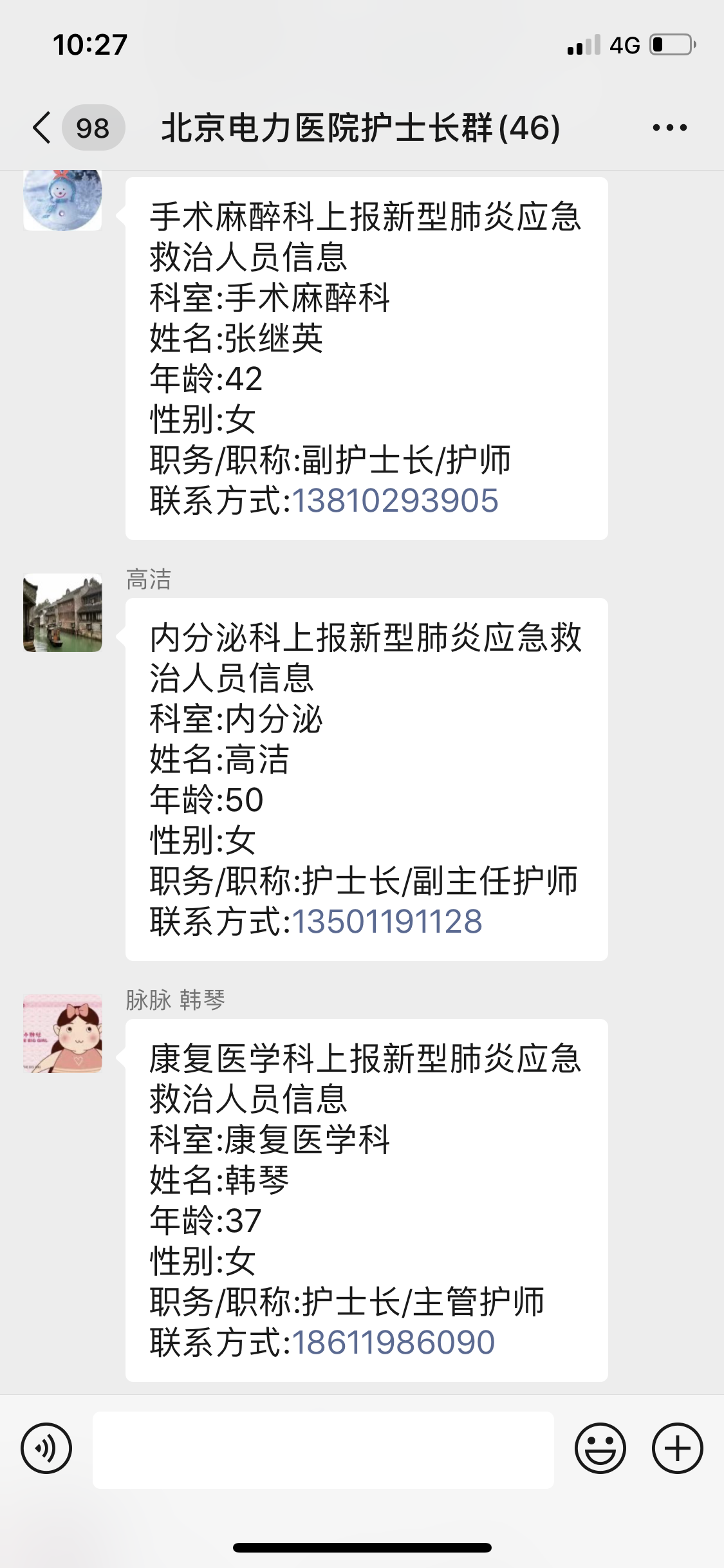Open the snowman avatar sender's profile
The height and width of the screenshot is (1568, 724).
(62, 200)
